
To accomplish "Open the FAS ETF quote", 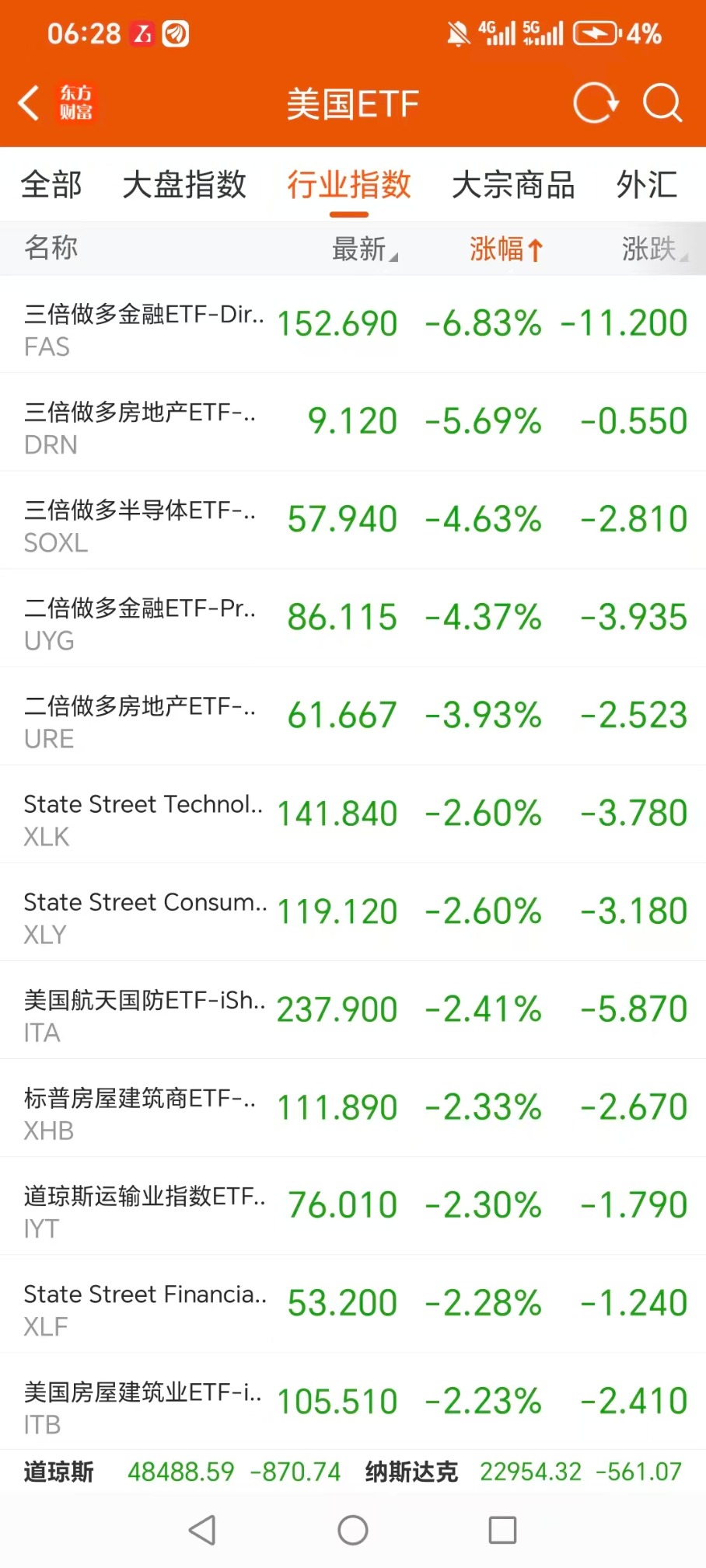I will (353, 325).
